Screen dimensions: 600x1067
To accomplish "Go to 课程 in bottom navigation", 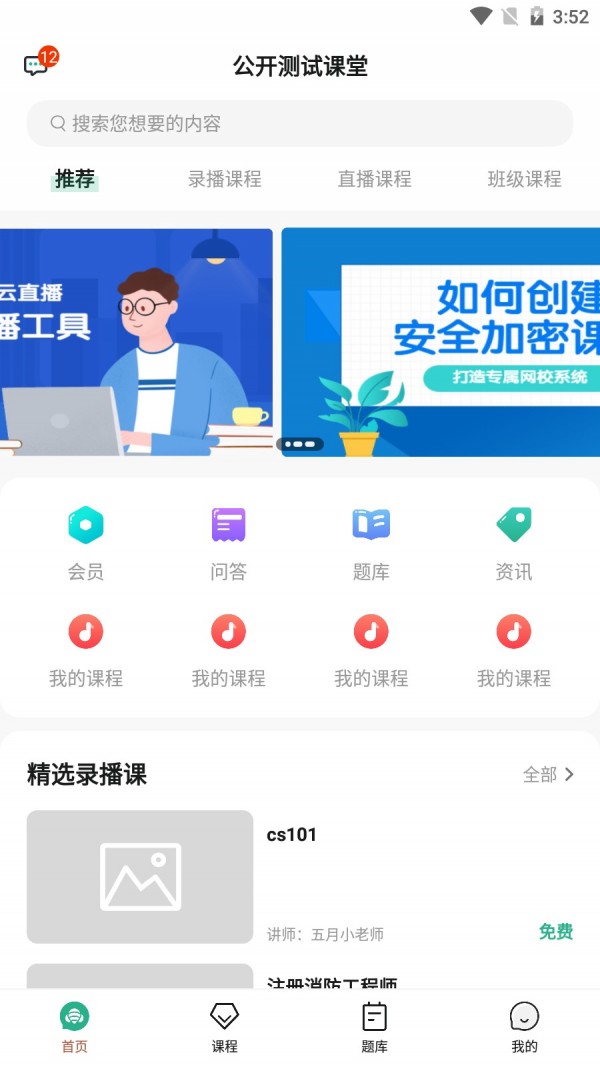I will click(x=225, y=1028).
